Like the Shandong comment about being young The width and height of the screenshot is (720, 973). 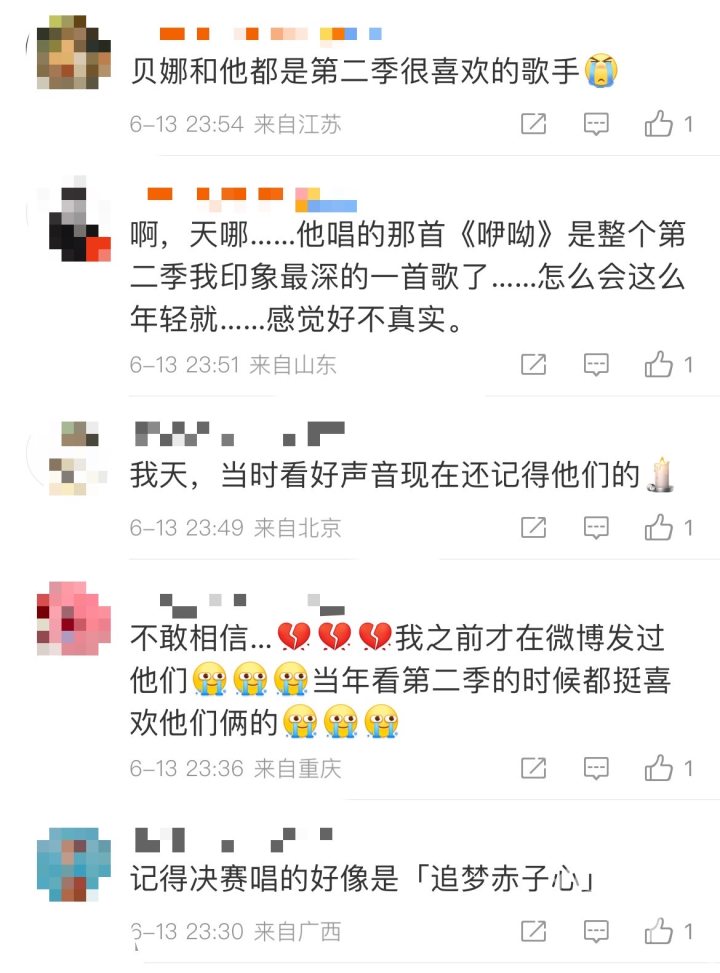pyautogui.click(x=658, y=363)
